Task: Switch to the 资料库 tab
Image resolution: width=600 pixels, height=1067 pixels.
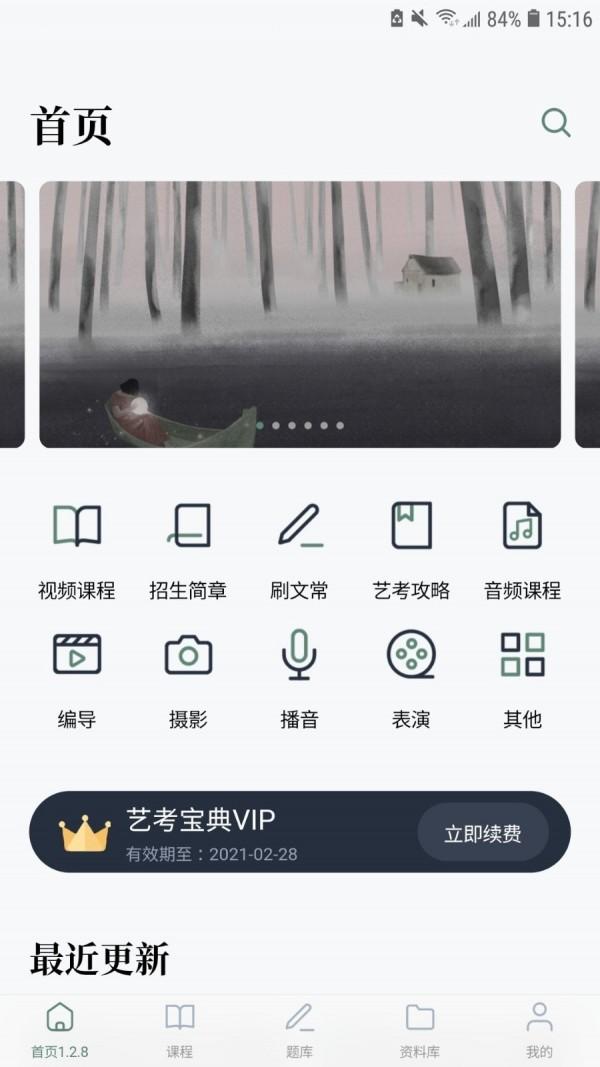Action: tap(420, 1031)
